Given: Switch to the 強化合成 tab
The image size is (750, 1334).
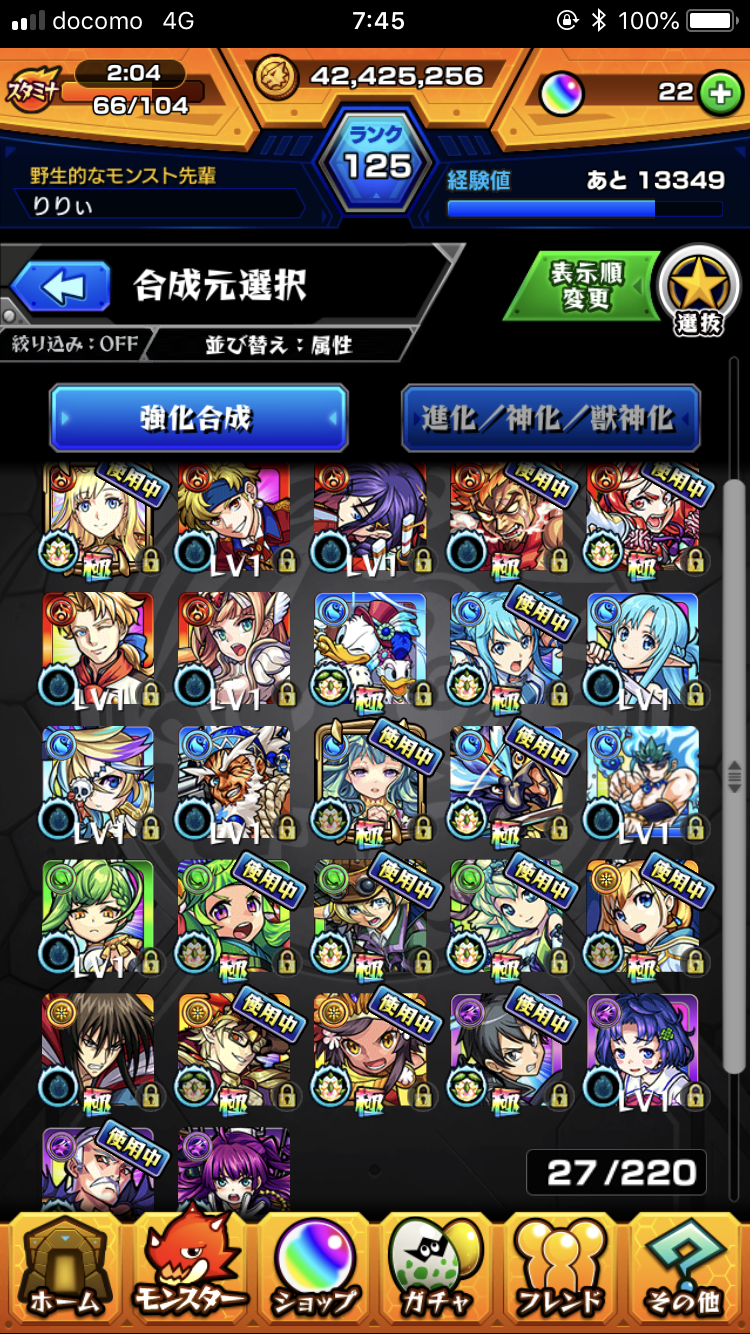Looking at the screenshot, I should coord(198,417).
